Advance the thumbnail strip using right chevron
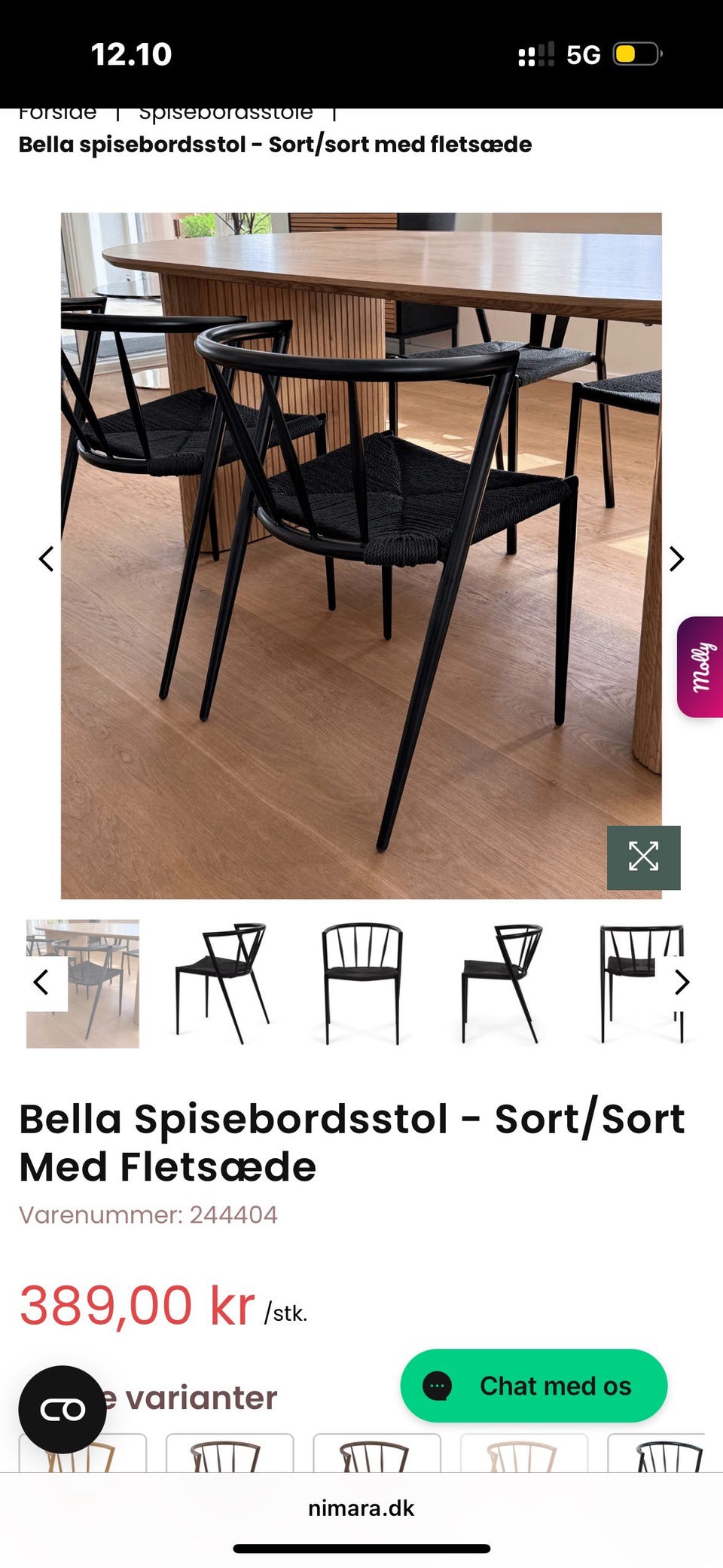723x1568 pixels. 682,982
